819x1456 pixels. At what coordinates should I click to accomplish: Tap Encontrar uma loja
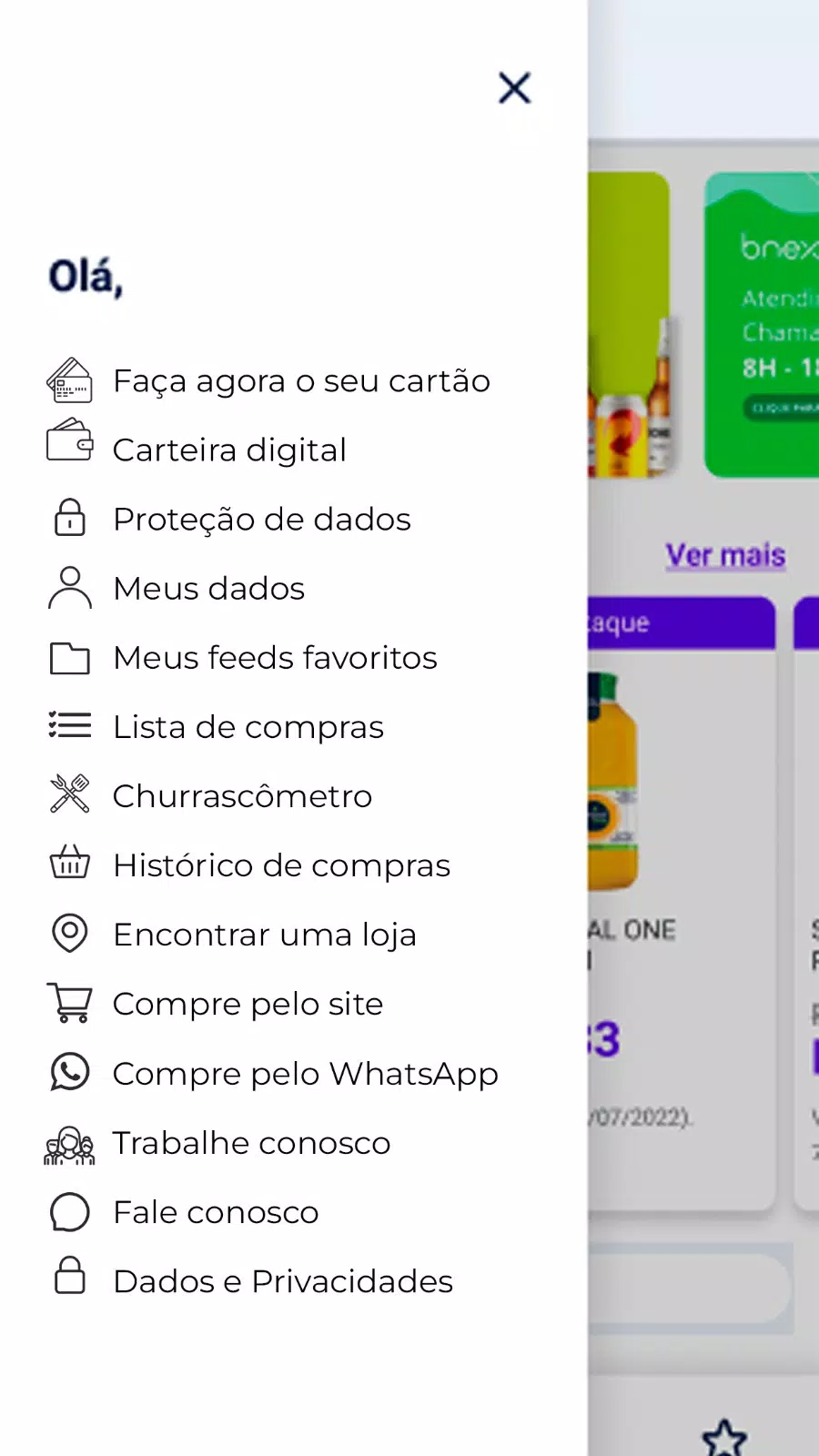(x=264, y=935)
